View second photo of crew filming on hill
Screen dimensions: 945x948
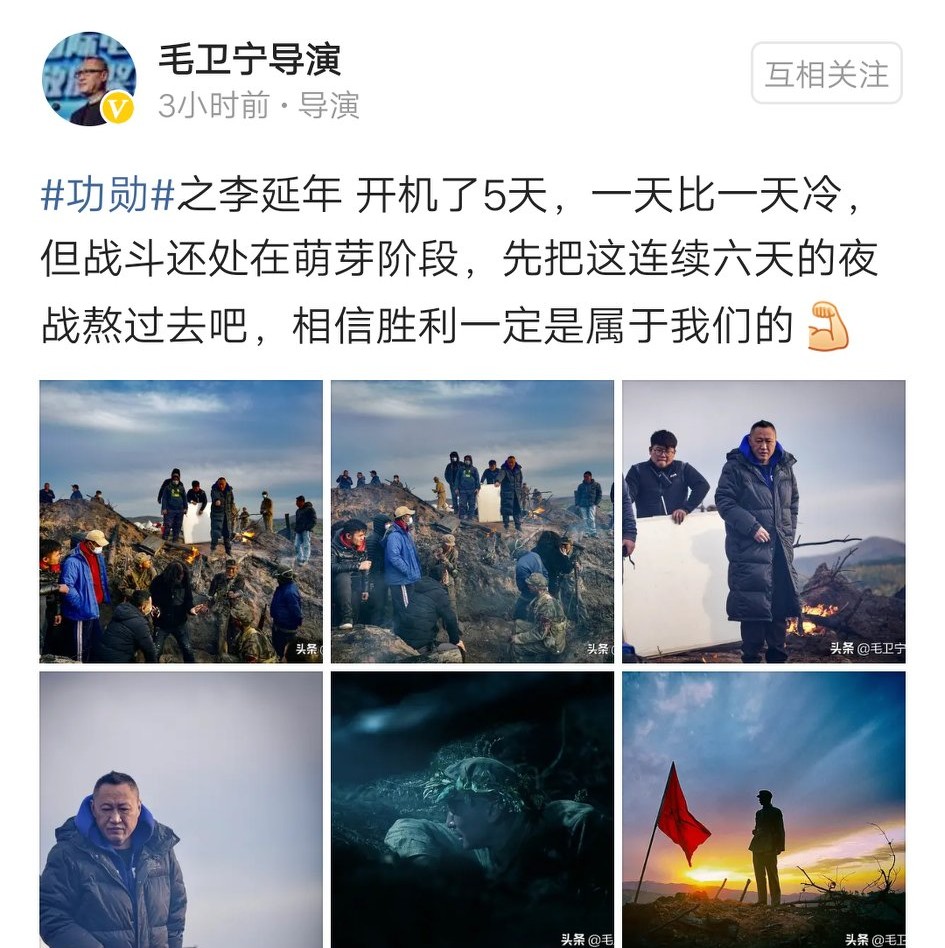472,521
